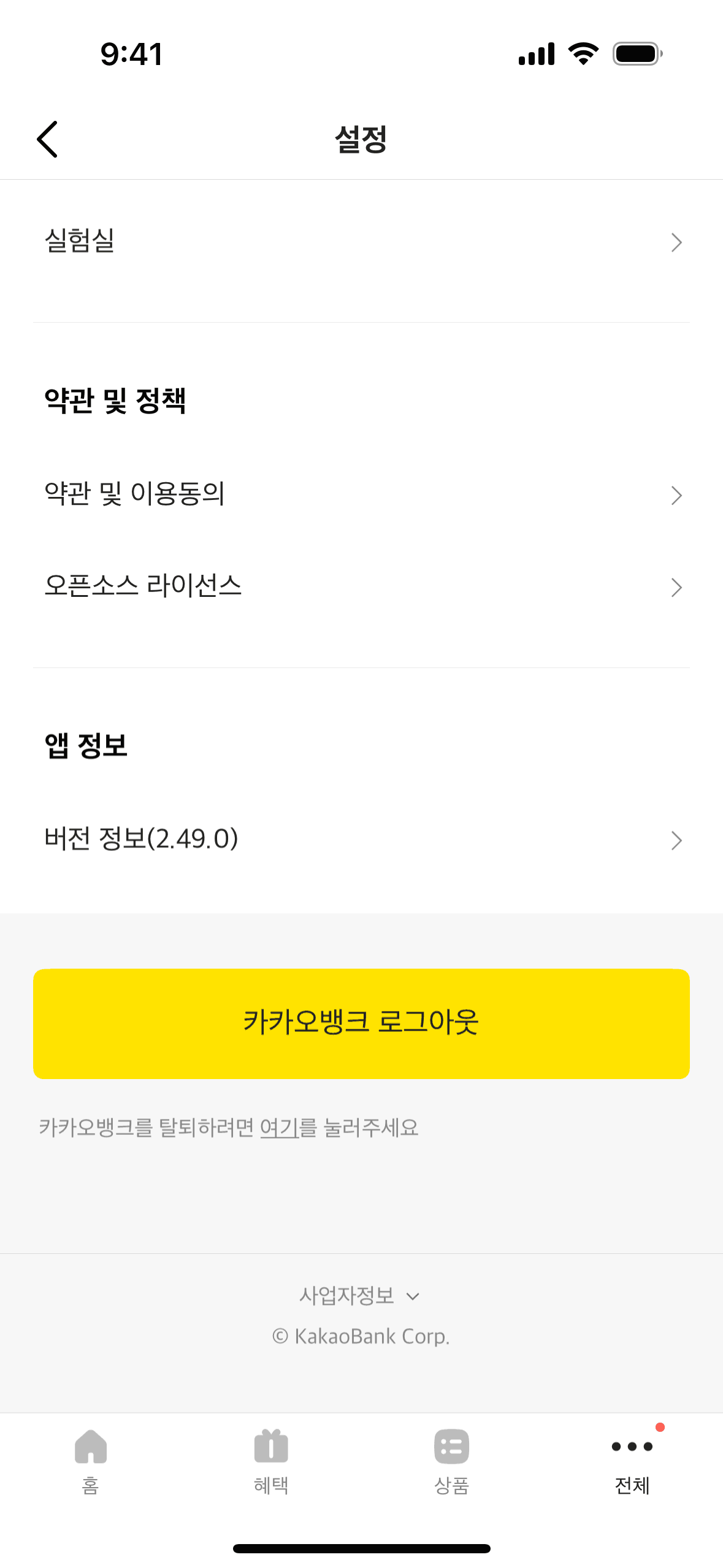Go to the 상품 tab
Image resolution: width=723 pixels, height=1568 pixels.
[x=451, y=1460]
